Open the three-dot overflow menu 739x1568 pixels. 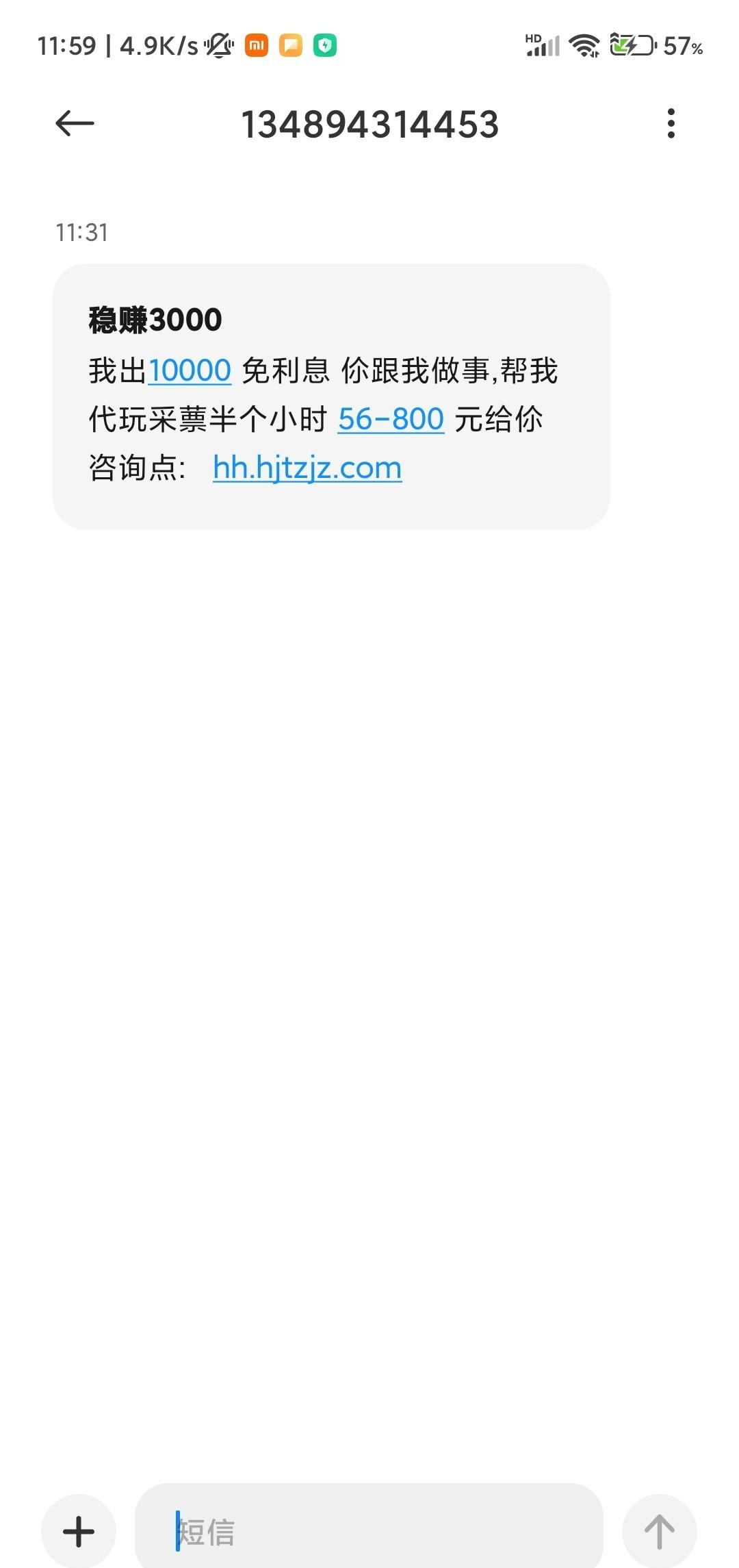671,124
